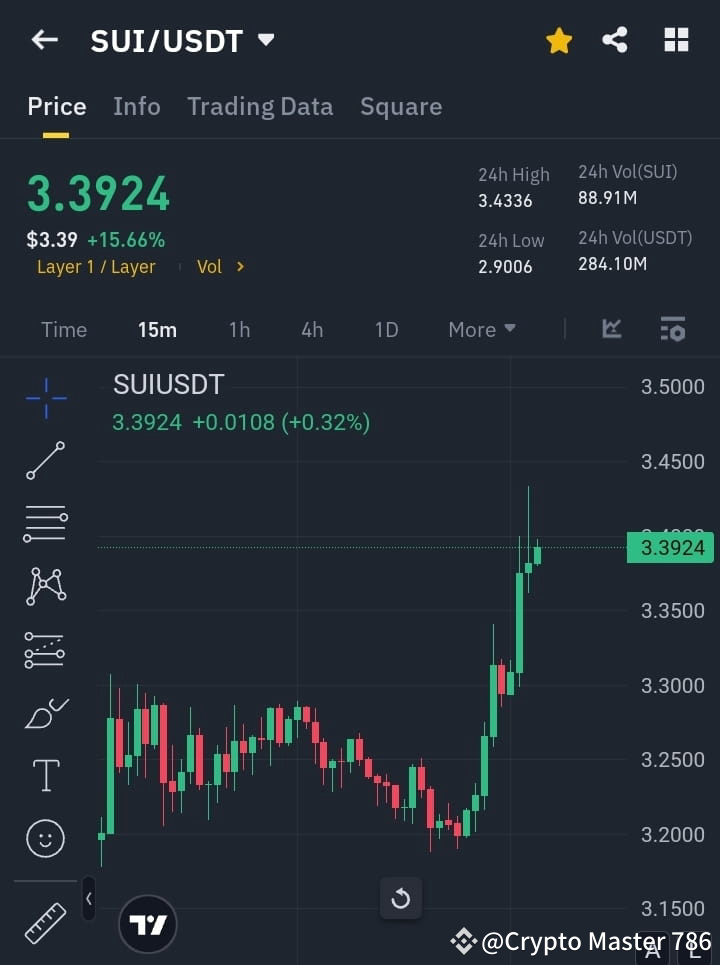
Task: Refresh the chart view
Action: click(400, 898)
